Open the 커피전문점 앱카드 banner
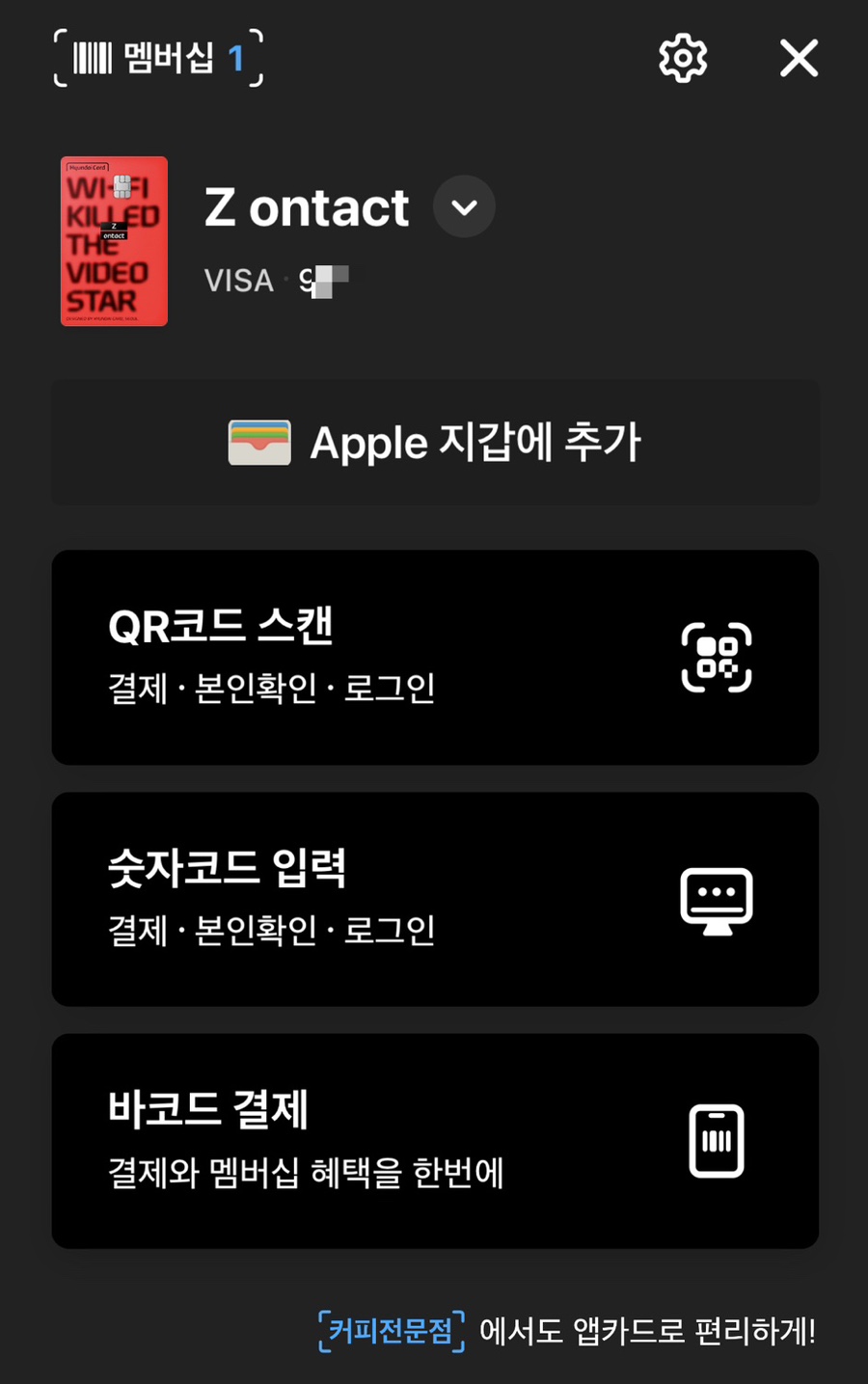 pos(567,1331)
